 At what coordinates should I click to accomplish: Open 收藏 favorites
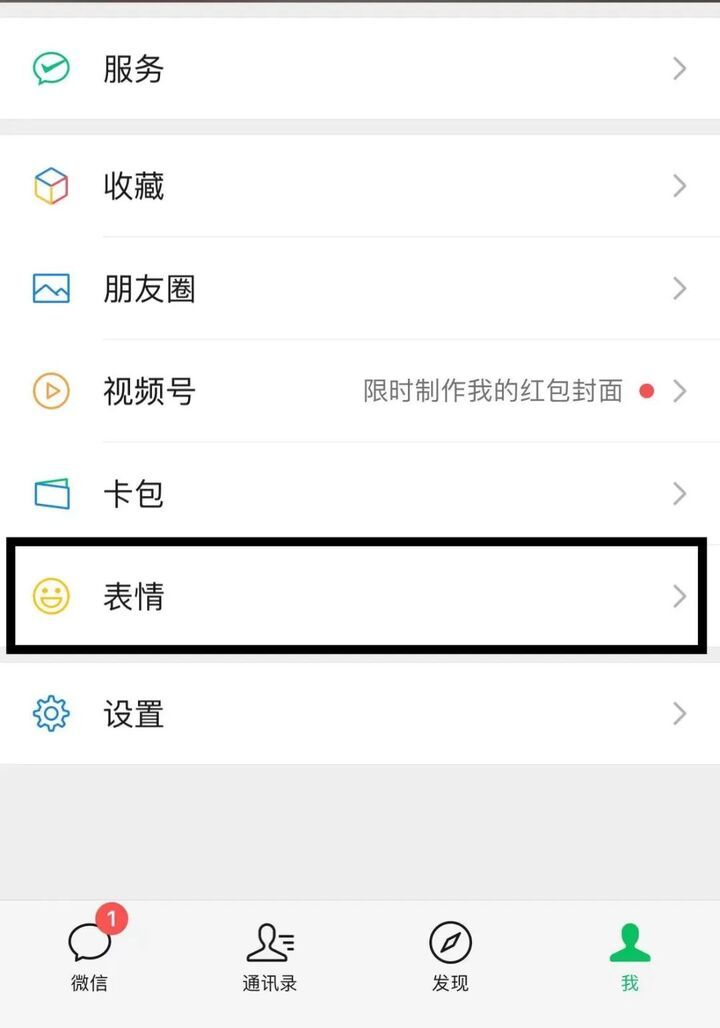coord(360,186)
